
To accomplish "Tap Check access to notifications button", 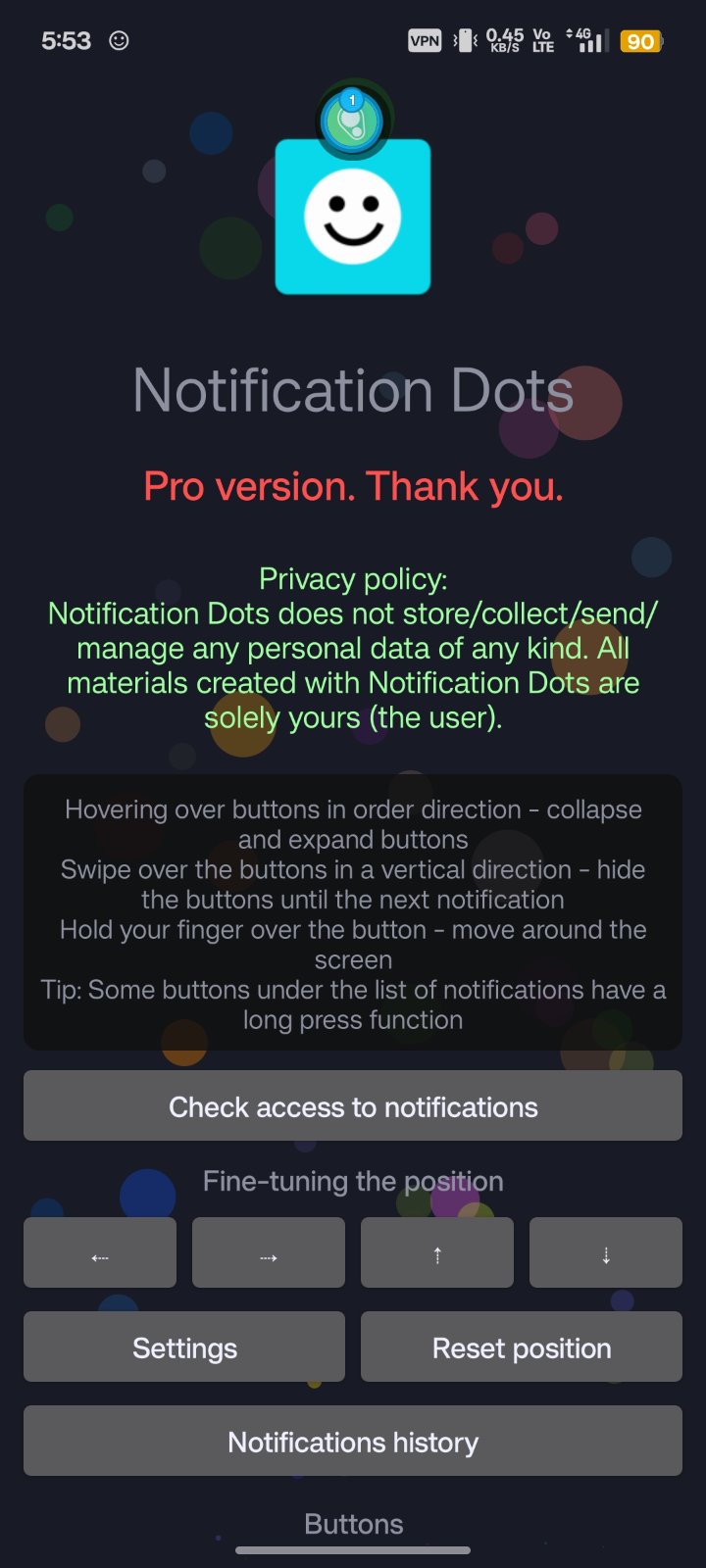I will tap(353, 1105).
